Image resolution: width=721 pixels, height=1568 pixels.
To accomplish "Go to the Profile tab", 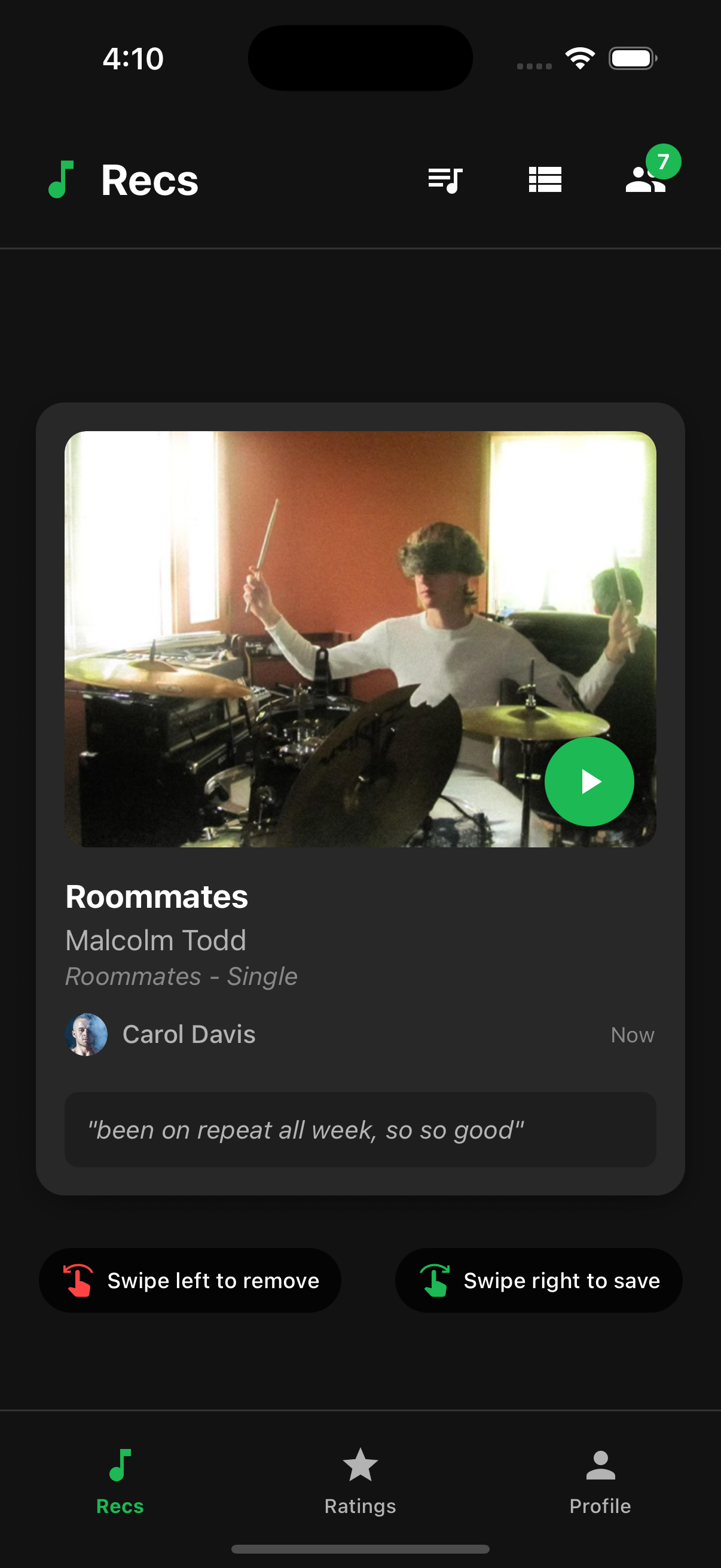I will click(600, 1481).
